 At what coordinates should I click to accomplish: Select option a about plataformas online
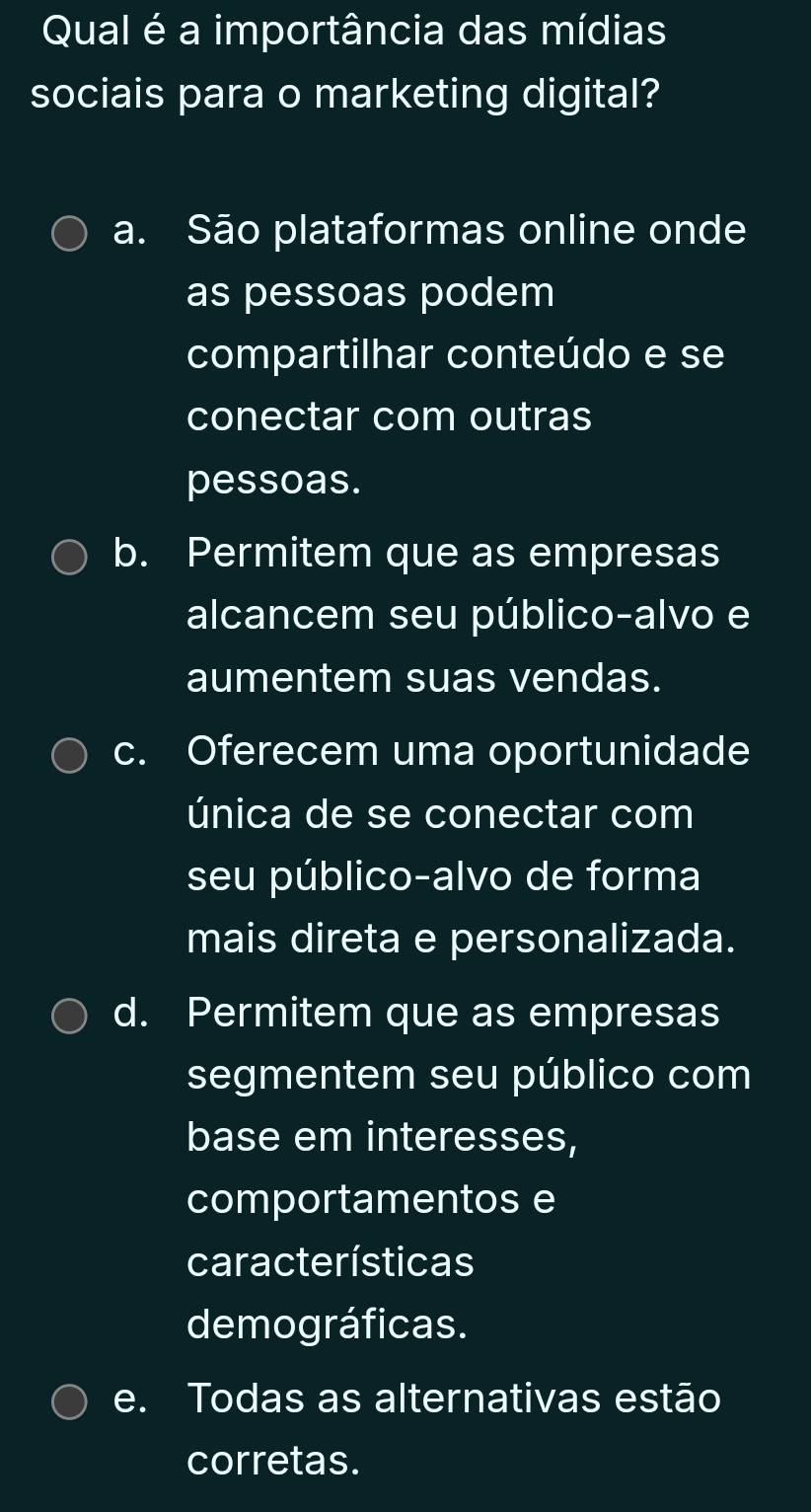pyautogui.click(x=69, y=235)
